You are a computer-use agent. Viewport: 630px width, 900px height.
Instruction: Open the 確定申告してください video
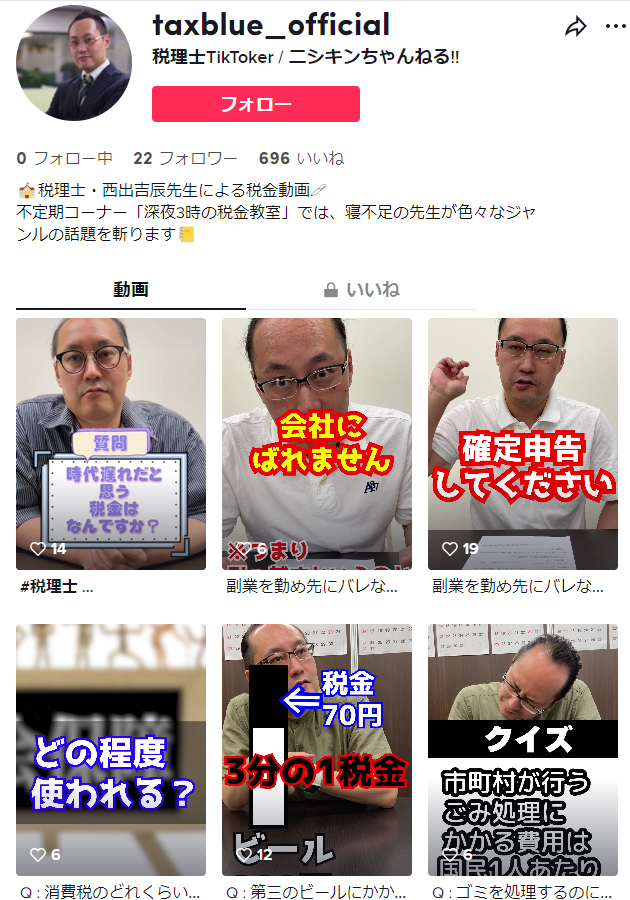pos(523,444)
